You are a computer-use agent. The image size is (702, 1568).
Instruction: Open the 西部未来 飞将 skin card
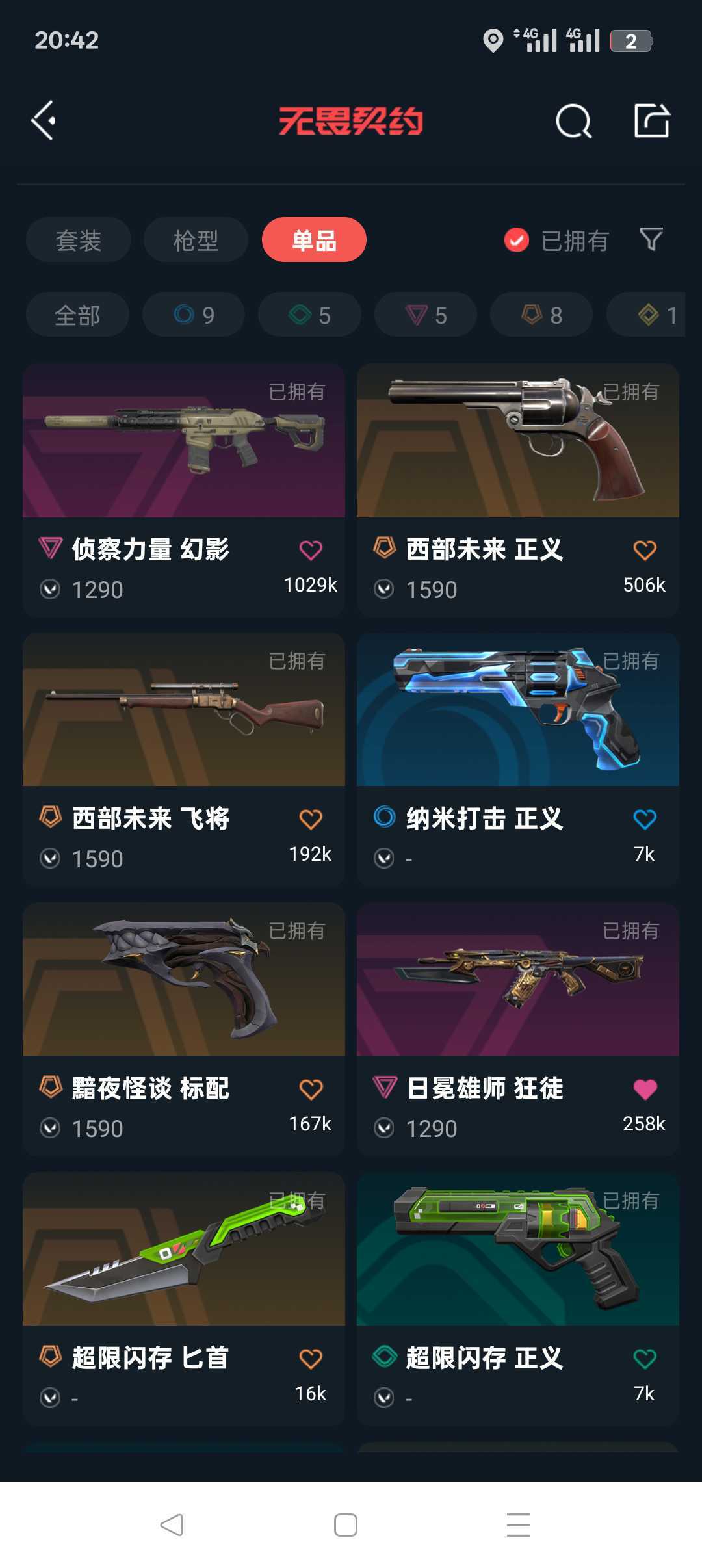pyautogui.click(x=184, y=759)
